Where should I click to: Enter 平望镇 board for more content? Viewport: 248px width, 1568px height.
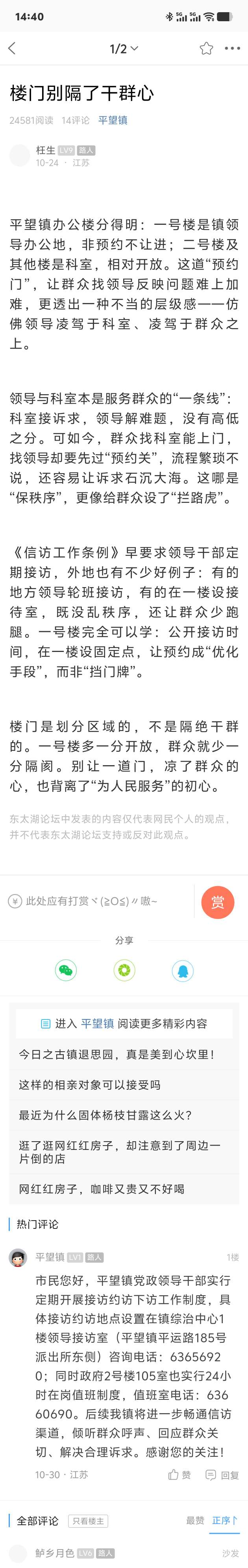point(124,1024)
